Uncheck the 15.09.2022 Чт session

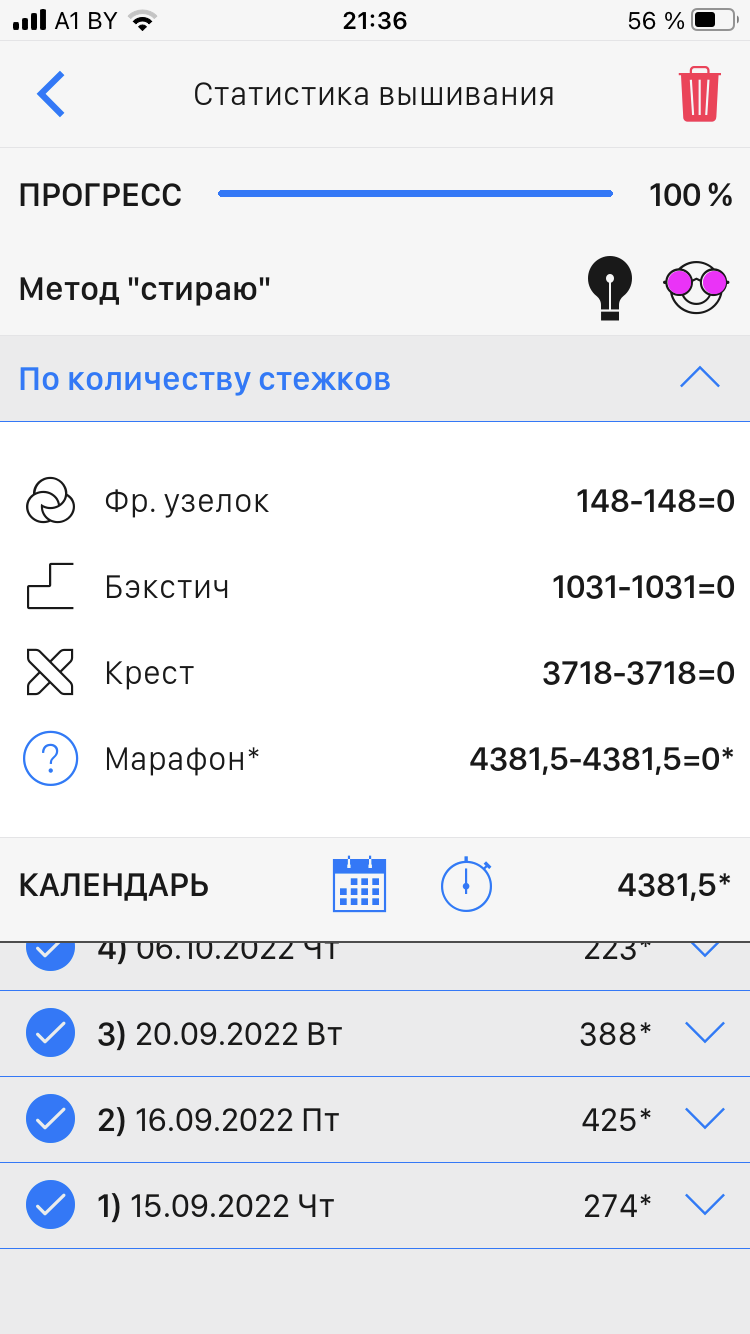point(50,1206)
